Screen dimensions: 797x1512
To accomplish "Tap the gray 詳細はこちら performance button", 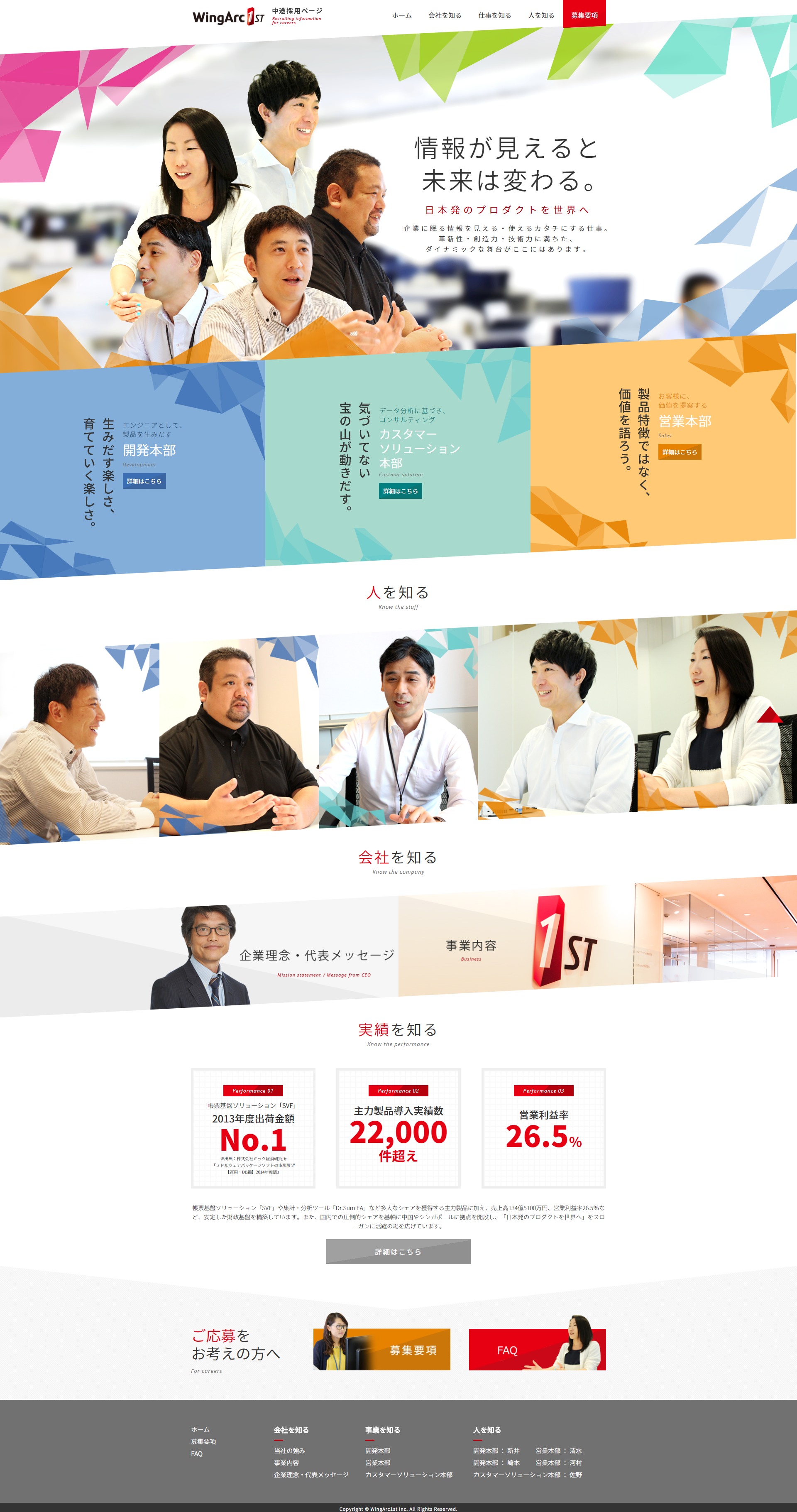I will click(x=398, y=1251).
